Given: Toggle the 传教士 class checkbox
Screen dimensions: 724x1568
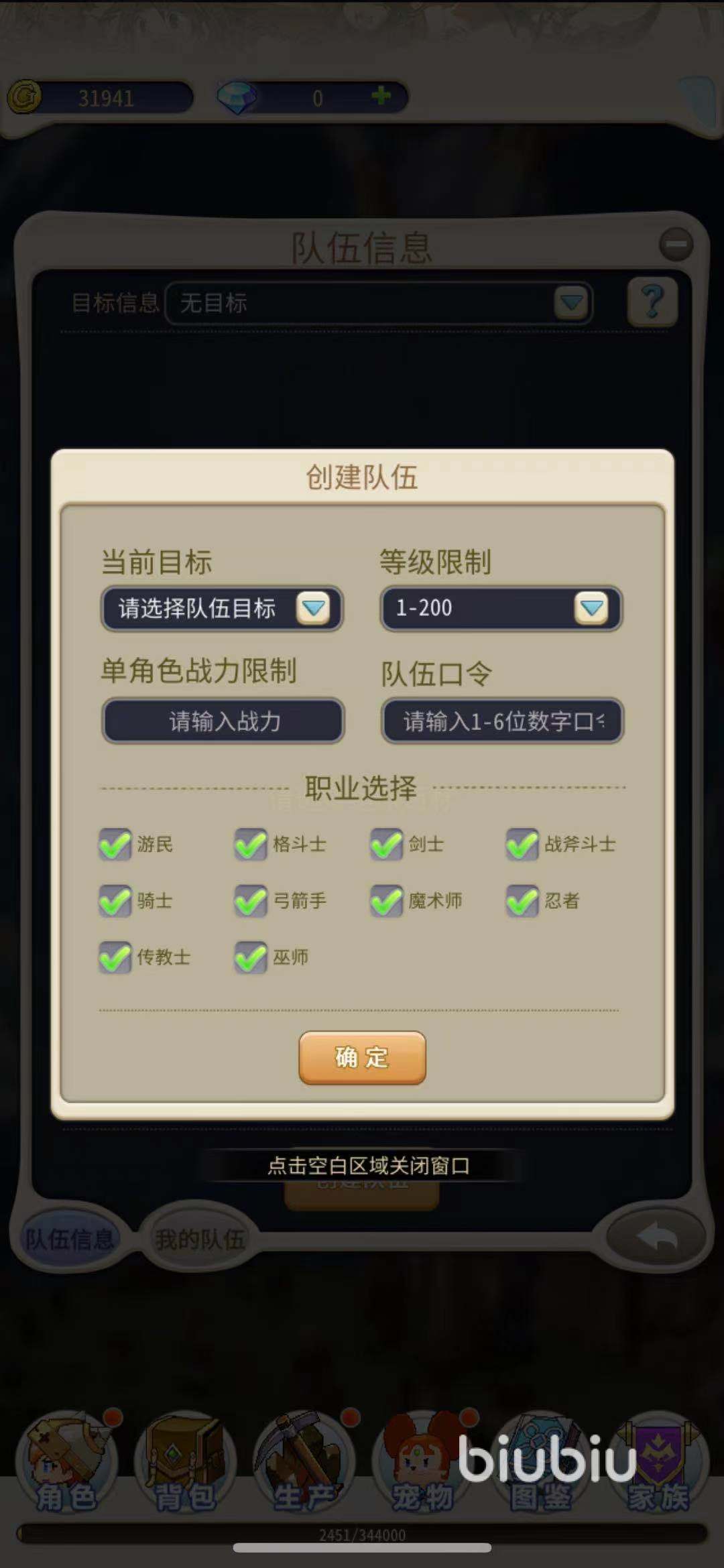Looking at the screenshot, I should [x=115, y=957].
